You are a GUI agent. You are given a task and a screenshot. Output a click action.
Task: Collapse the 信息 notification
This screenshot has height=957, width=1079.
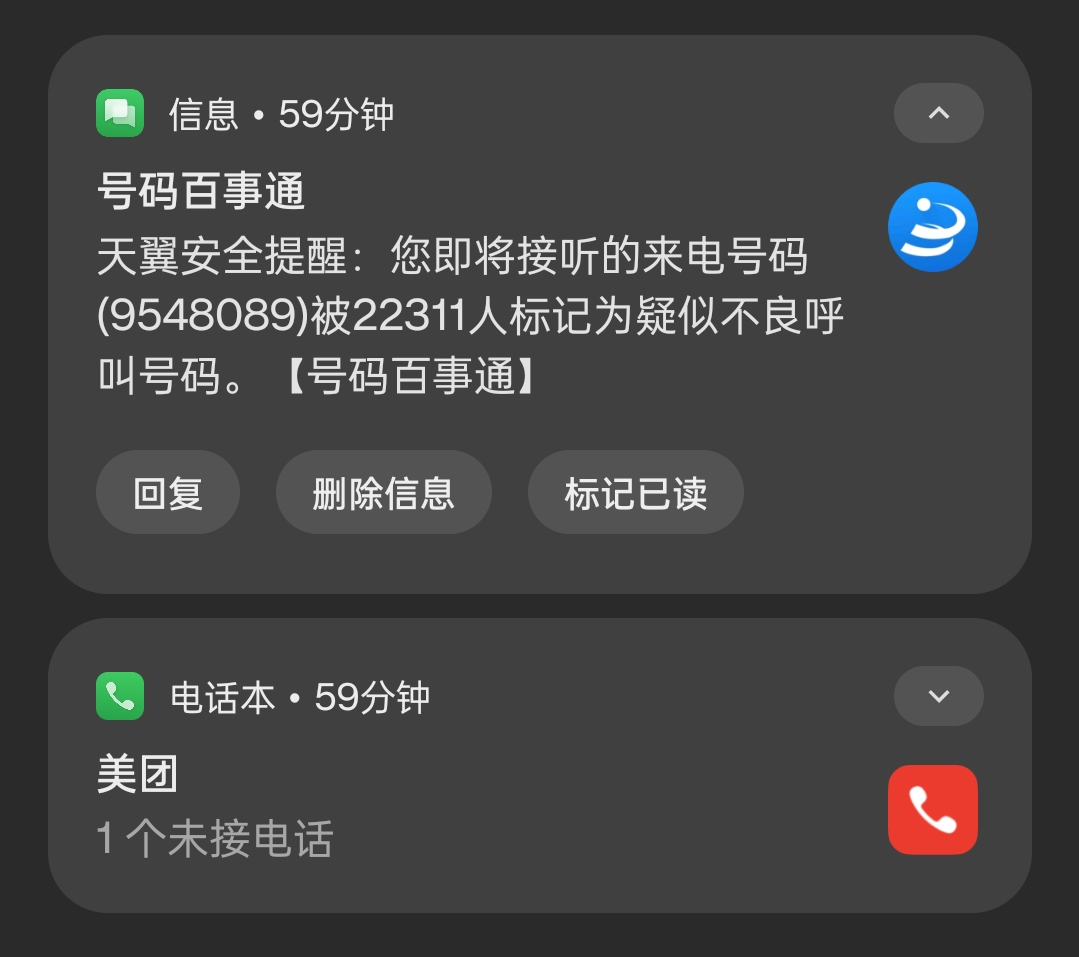[x=938, y=113]
